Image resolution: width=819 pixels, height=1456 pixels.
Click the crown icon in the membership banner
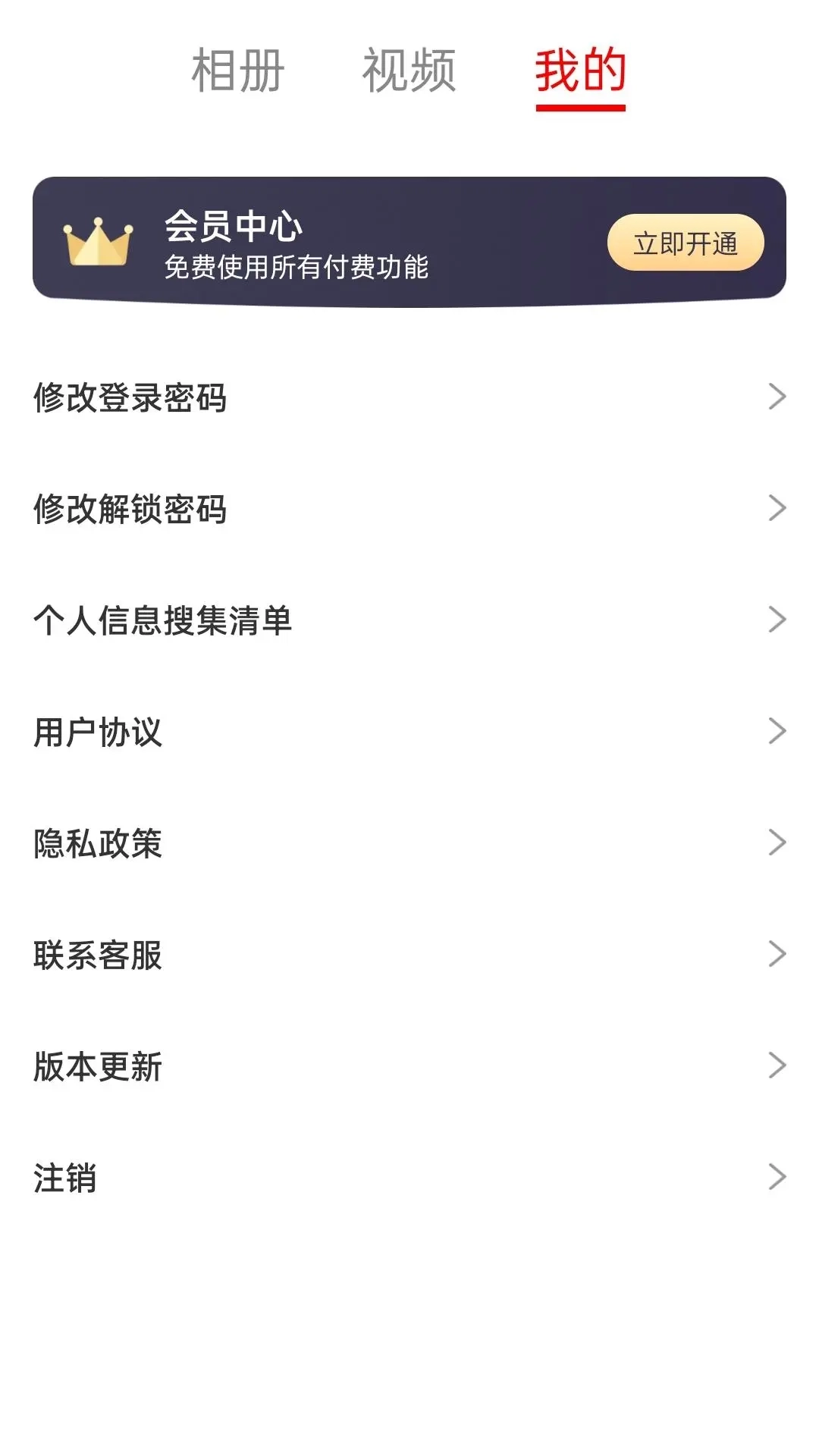point(96,243)
